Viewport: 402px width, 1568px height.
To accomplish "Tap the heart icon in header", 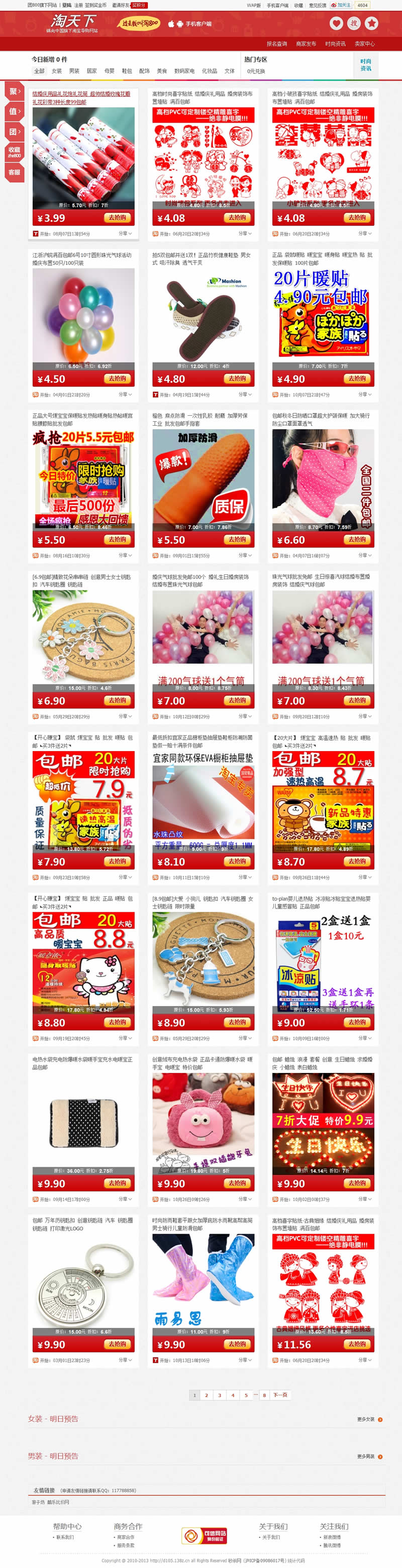I will (x=336, y=23).
